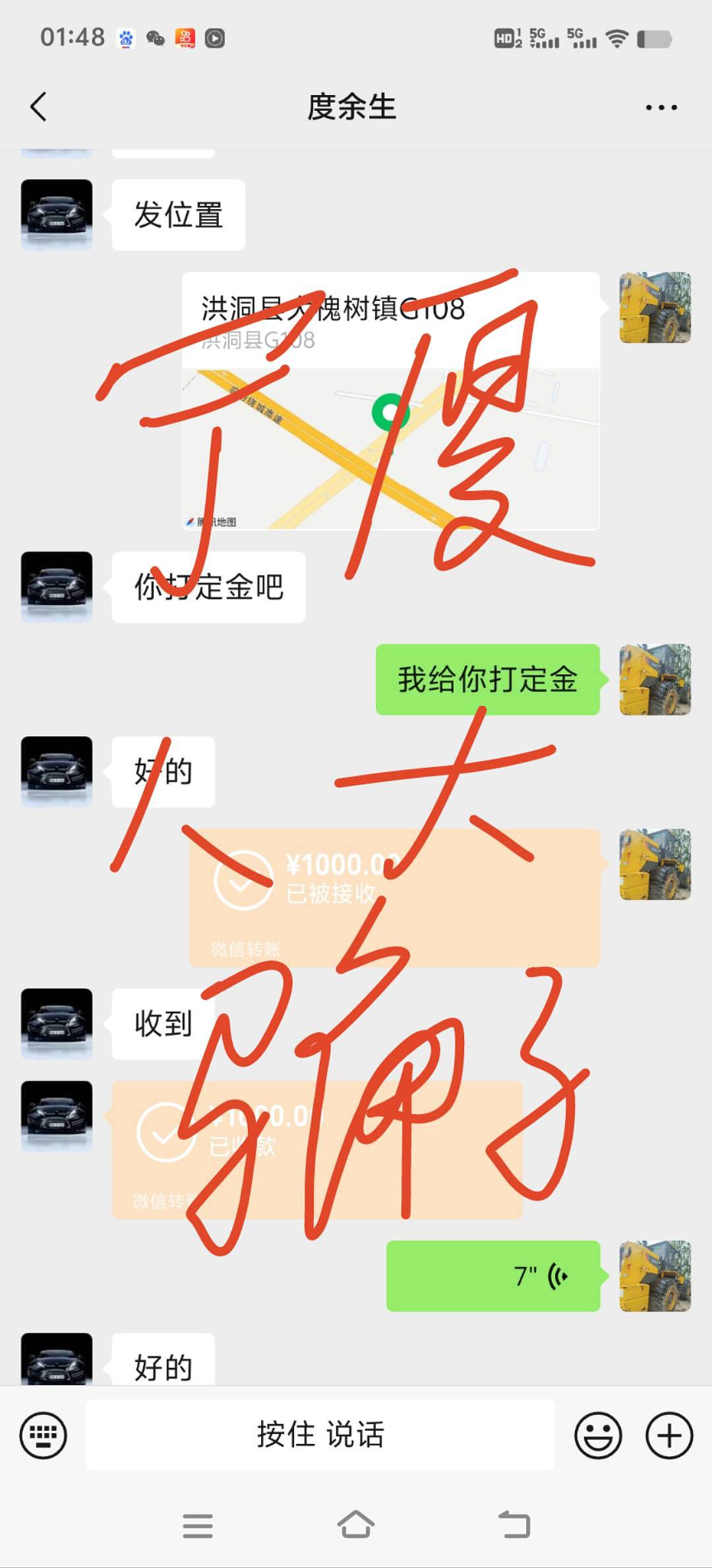
Task: Go back from the 度余生 chat
Action: pyautogui.click(x=38, y=107)
